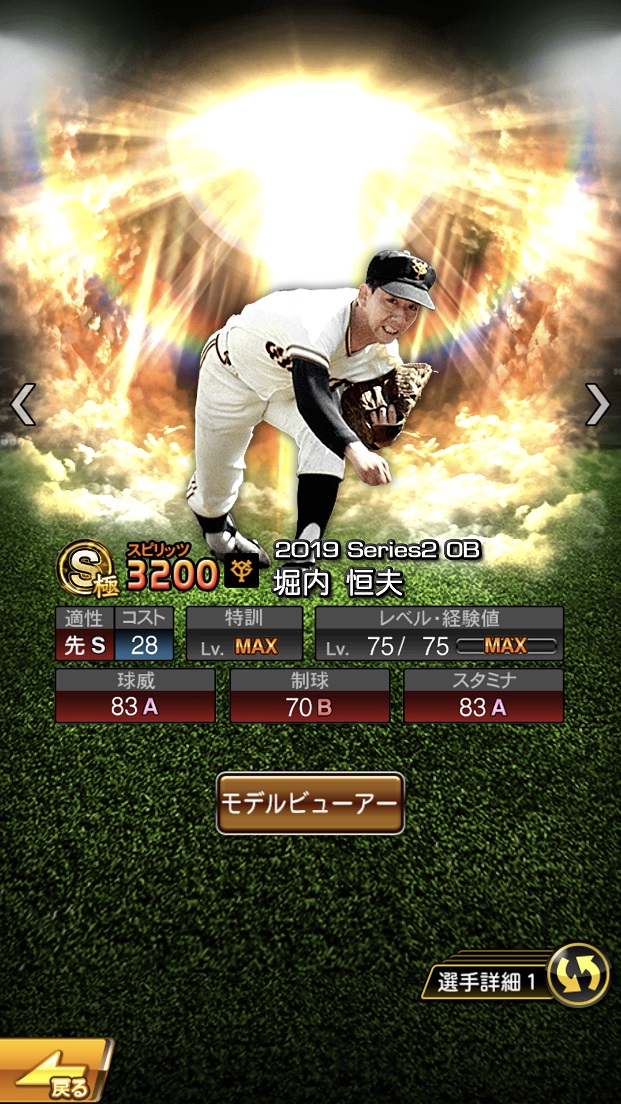Go to the next player card

click(597, 404)
